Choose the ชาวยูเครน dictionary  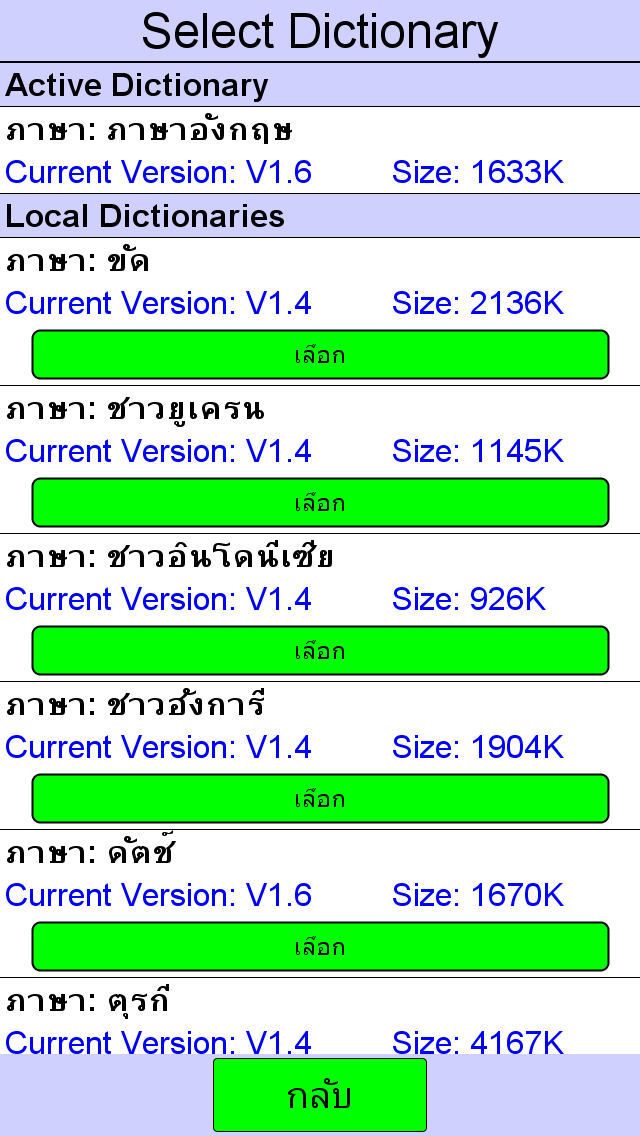(x=320, y=503)
